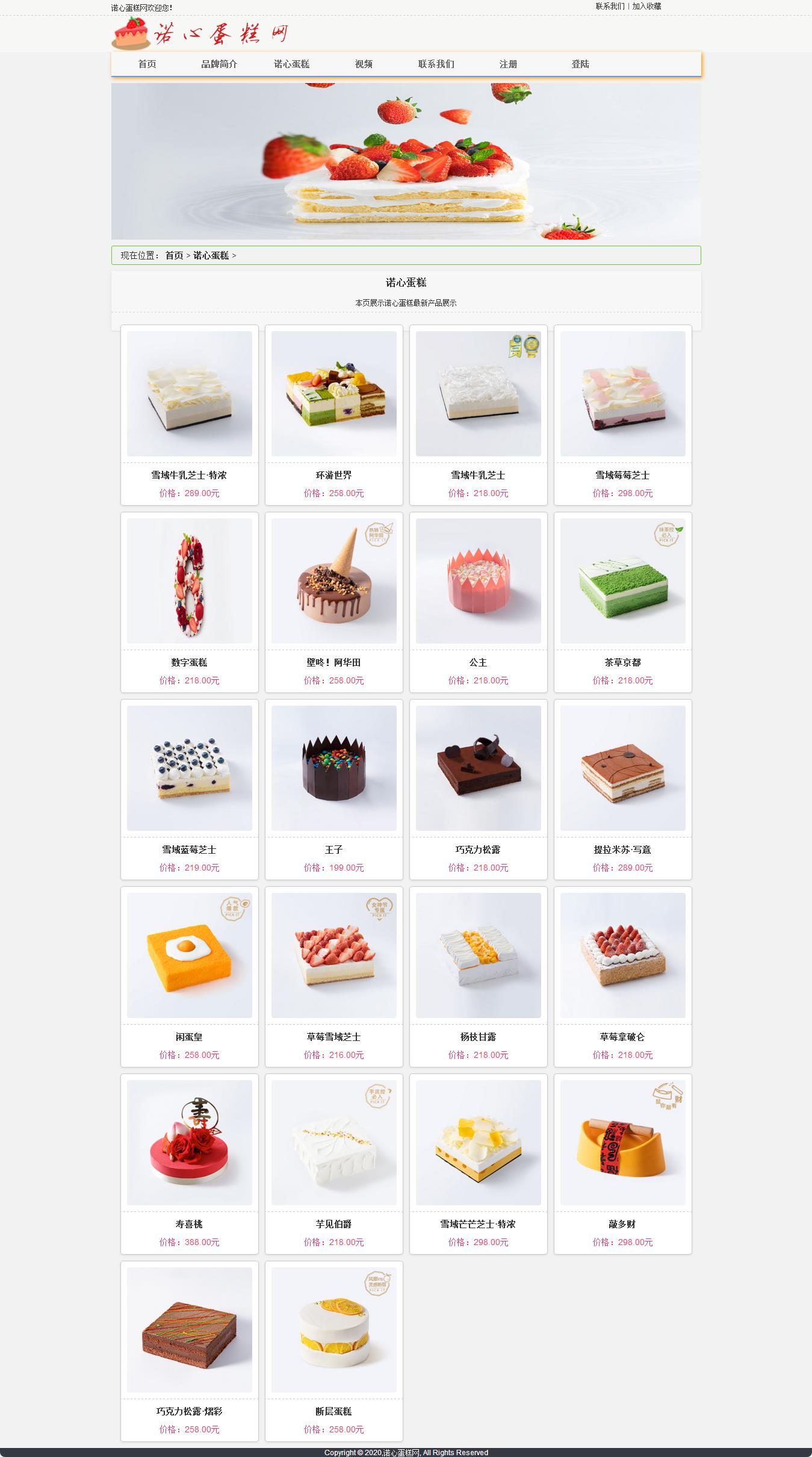Screen dimensions: 812x1457
Task: Open the 环游世界 cake card
Action: (334, 415)
